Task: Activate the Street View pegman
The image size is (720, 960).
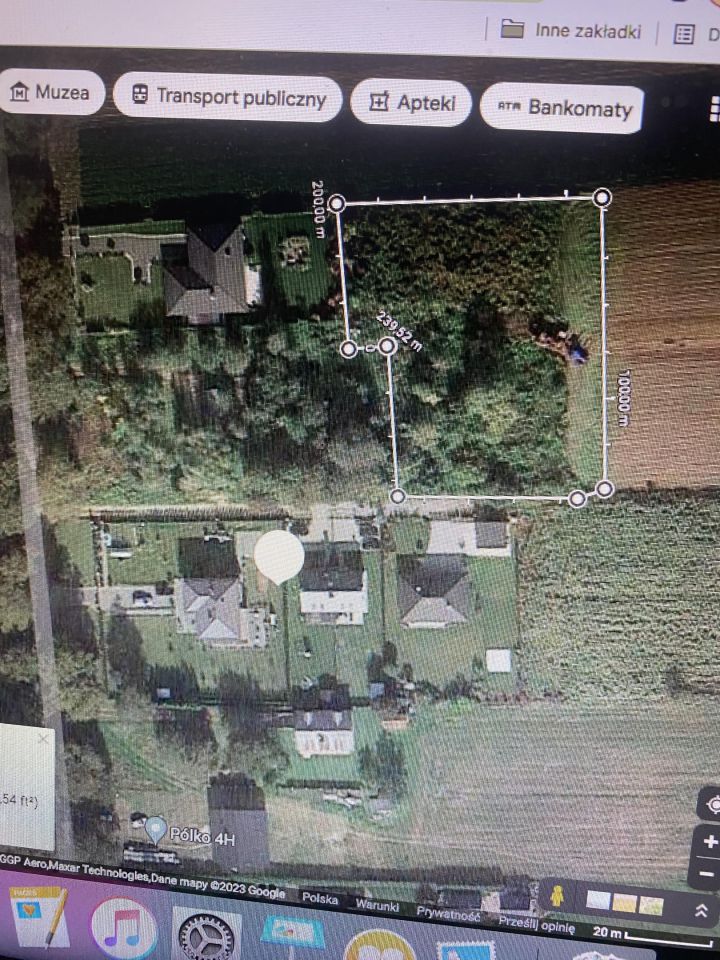Action: click(557, 897)
